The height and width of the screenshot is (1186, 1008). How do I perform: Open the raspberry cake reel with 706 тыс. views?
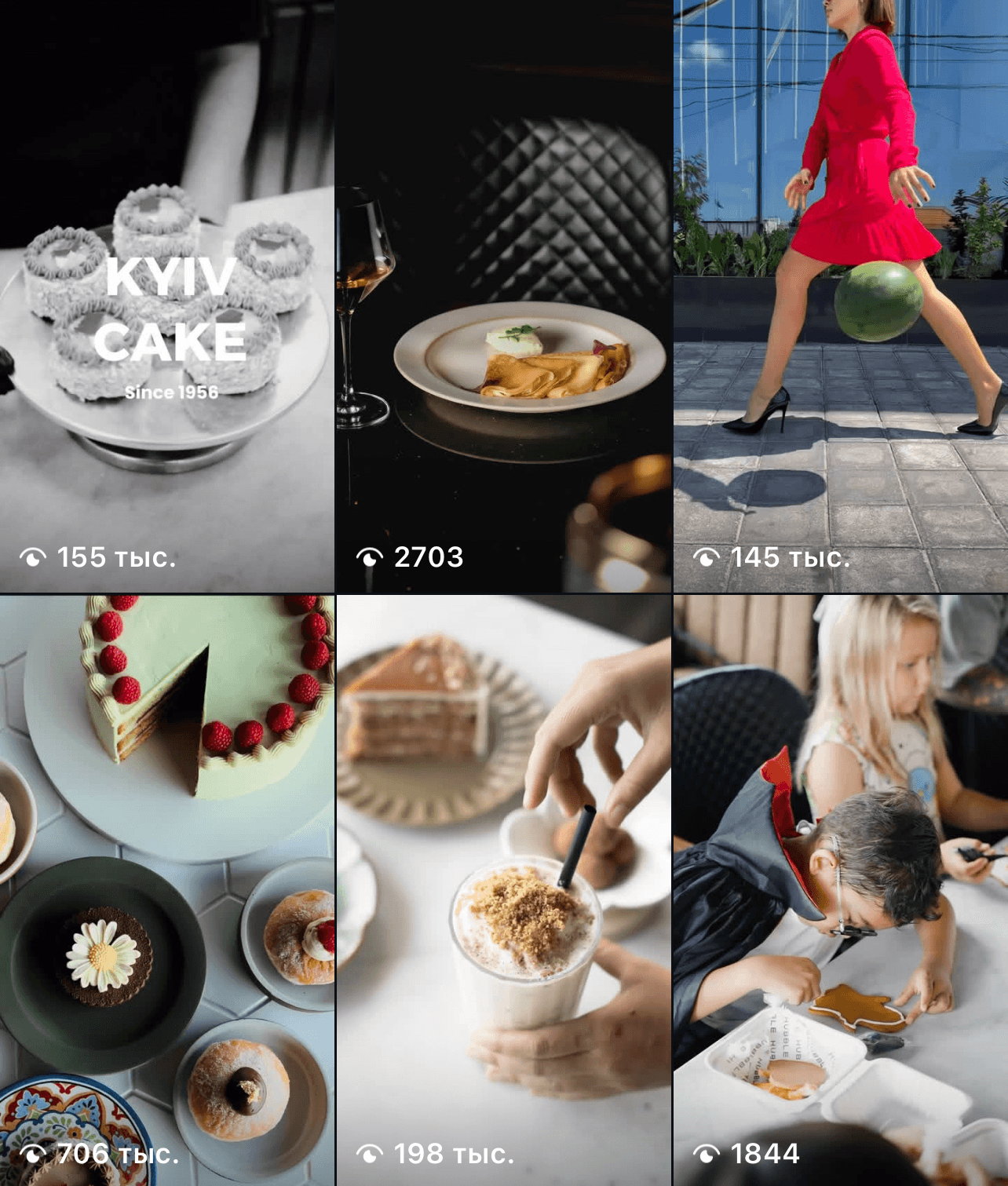(166, 889)
